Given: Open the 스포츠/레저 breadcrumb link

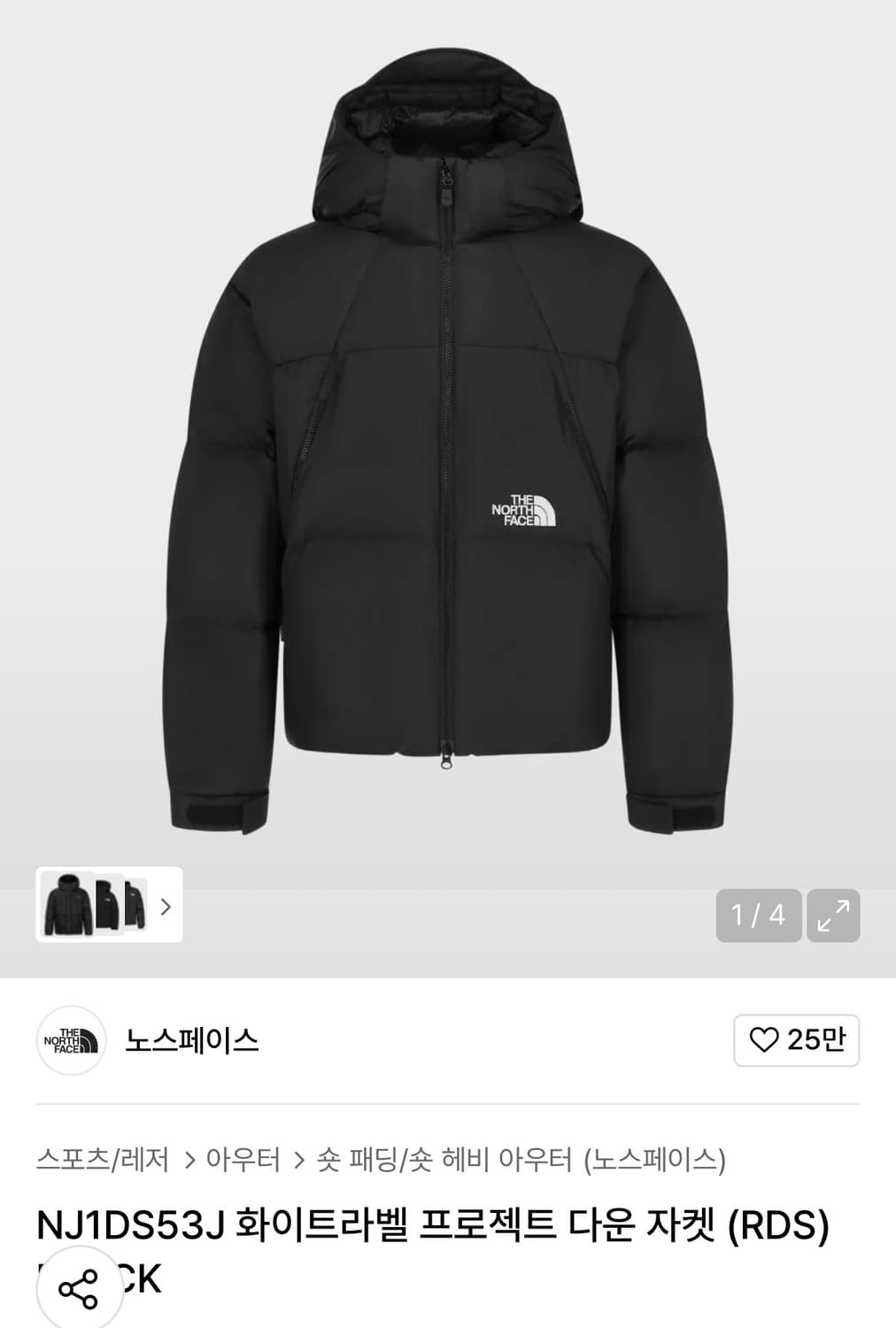Looking at the screenshot, I should coord(104,1156).
